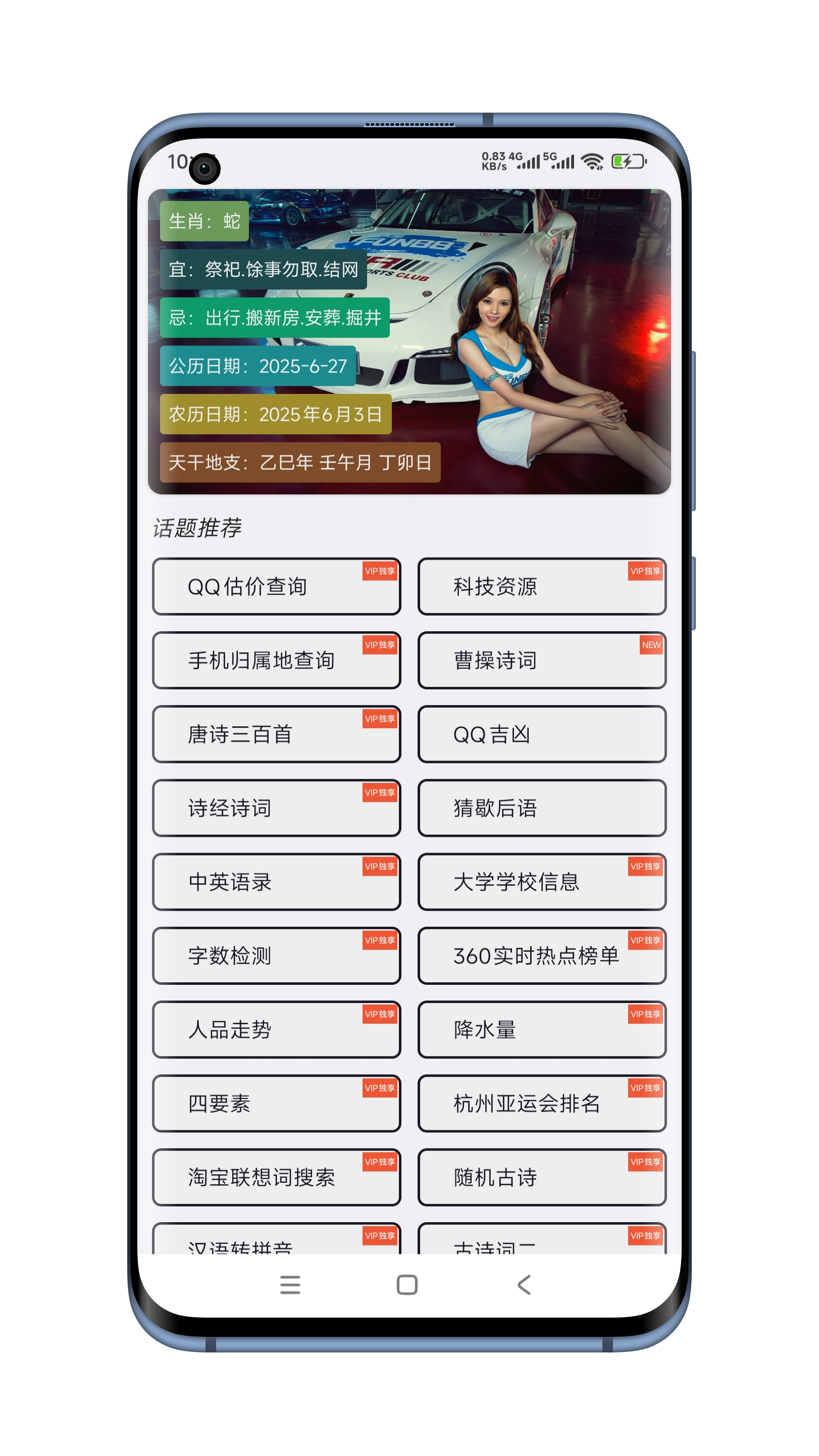819x1456 pixels.
Task: Open 中英语录
Action: pos(276,882)
